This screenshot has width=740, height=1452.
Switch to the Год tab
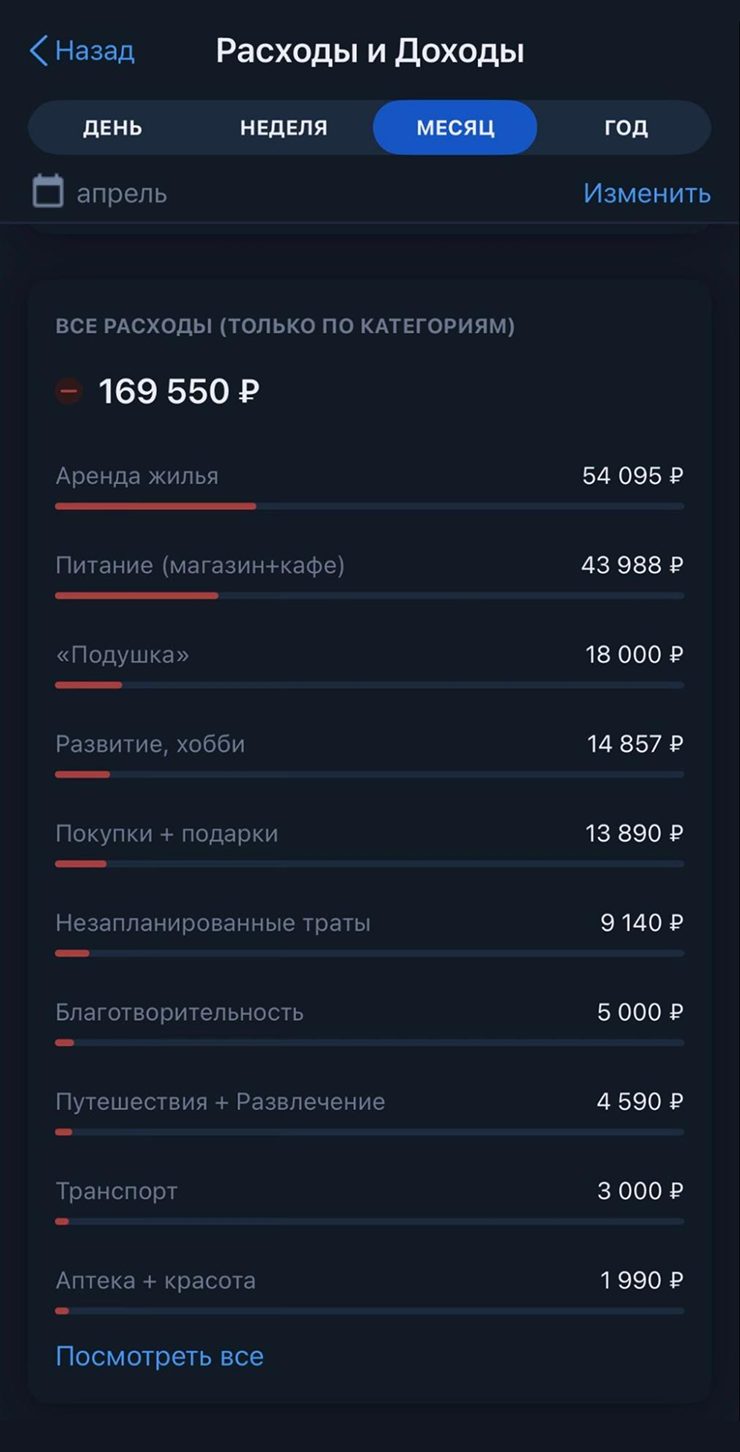(x=626, y=128)
